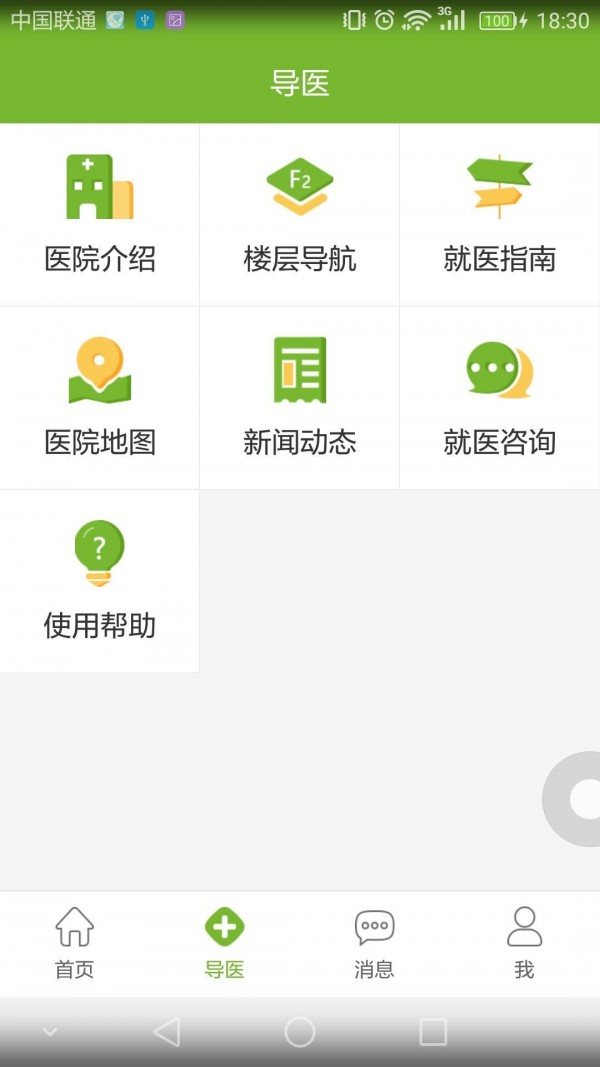Tap the system back button
600x1067 pixels.
(x=167, y=1032)
